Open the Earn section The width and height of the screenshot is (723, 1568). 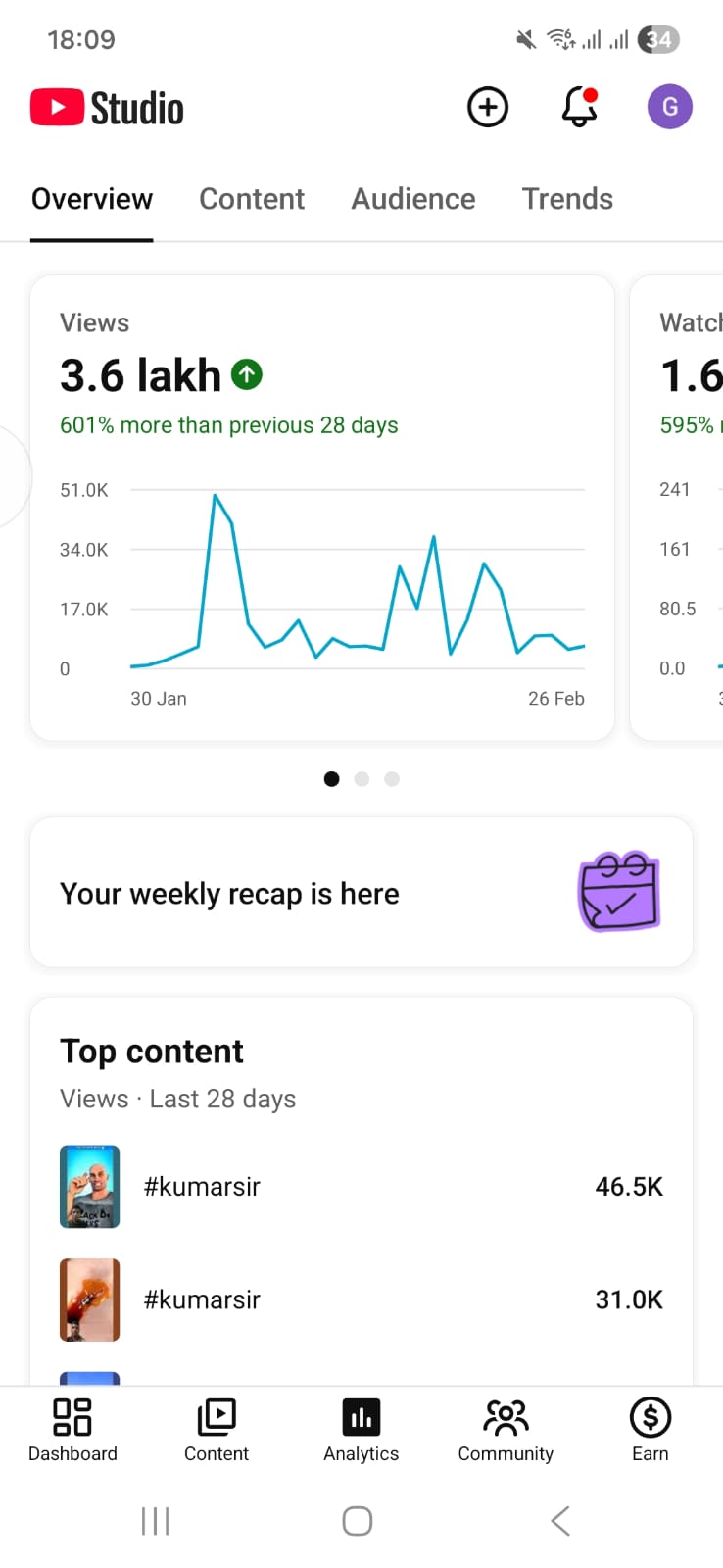[x=650, y=1430]
